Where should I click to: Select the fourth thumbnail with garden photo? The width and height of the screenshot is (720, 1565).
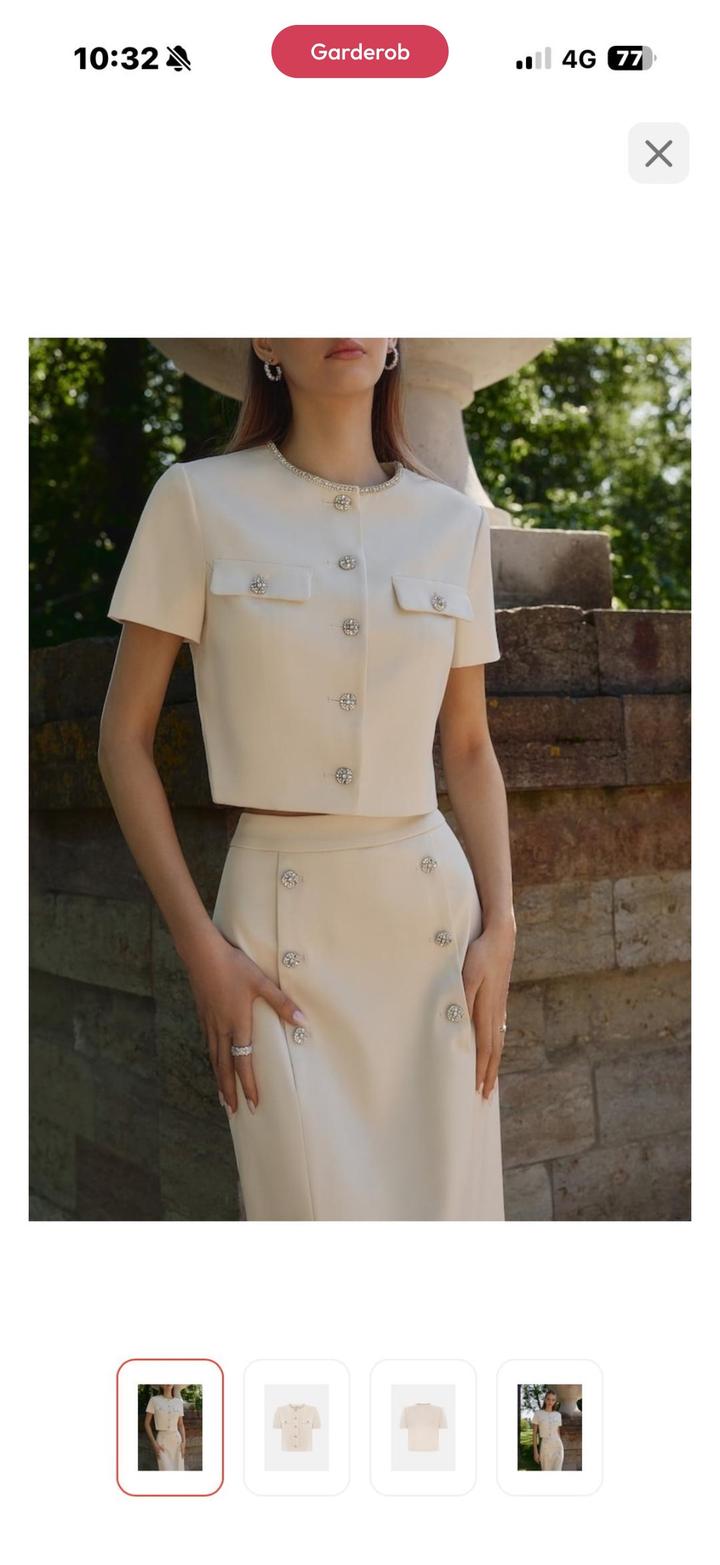(549, 1426)
